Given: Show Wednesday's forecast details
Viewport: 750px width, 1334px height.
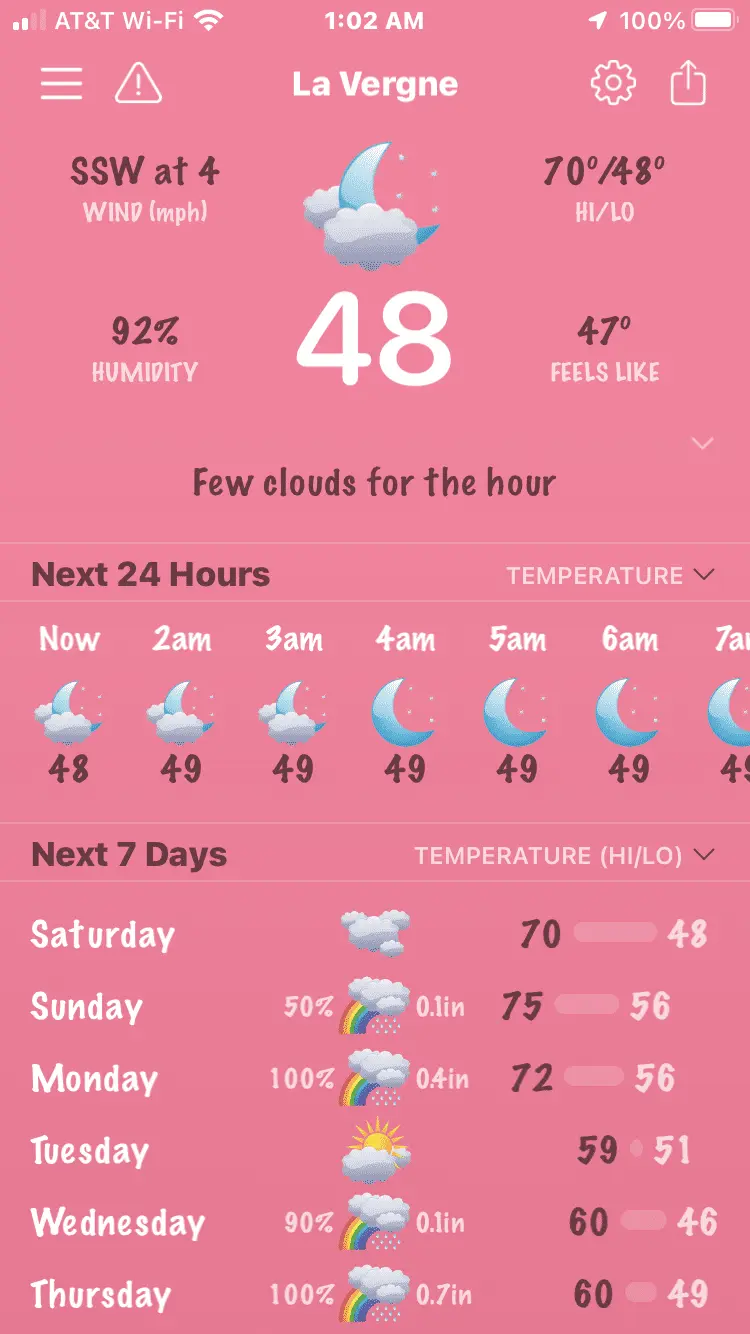Looking at the screenshot, I should (x=375, y=1222).
